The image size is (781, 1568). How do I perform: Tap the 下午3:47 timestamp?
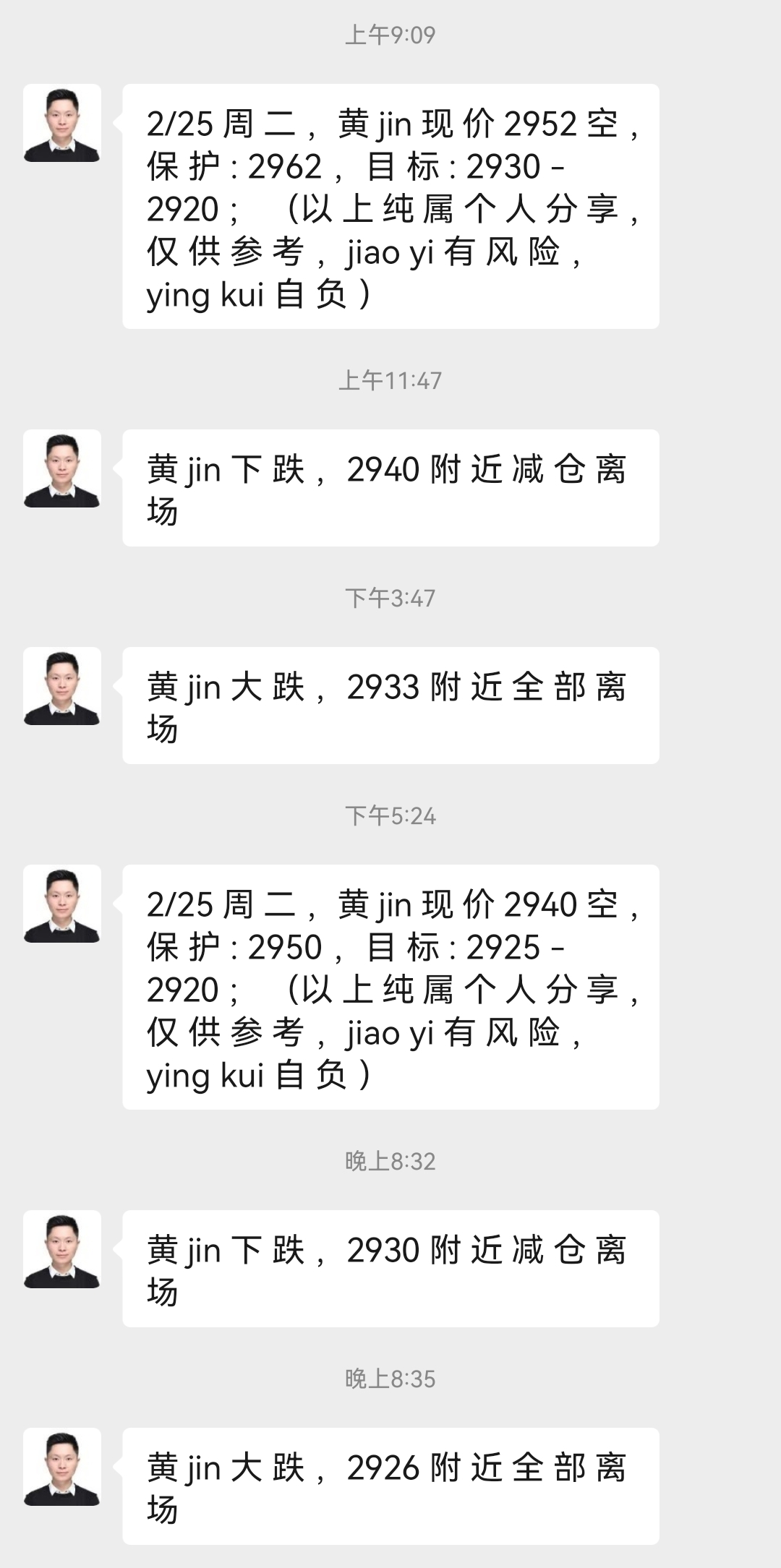click(x=390, y=596)
